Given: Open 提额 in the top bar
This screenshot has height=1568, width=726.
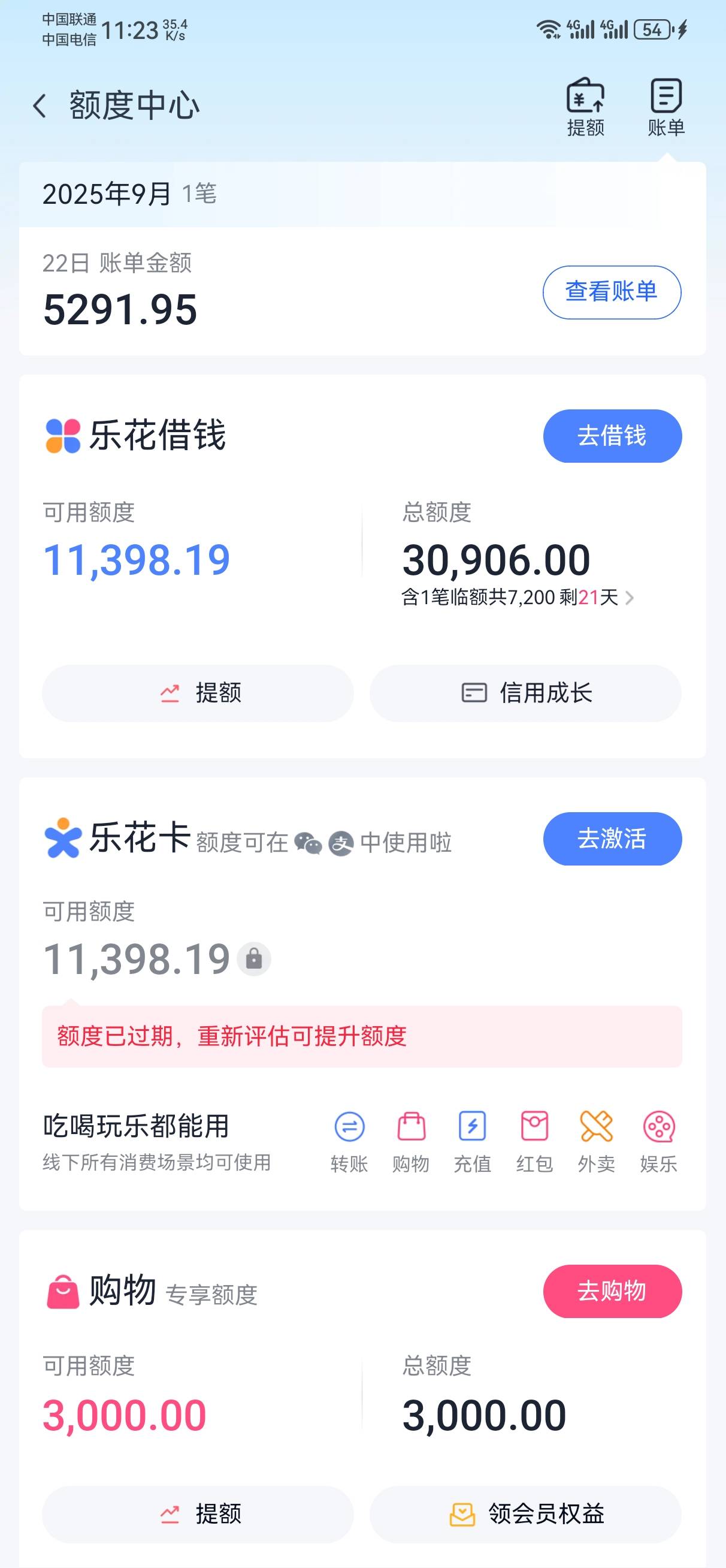Looking at the screenshot, I should click(585, 107).
